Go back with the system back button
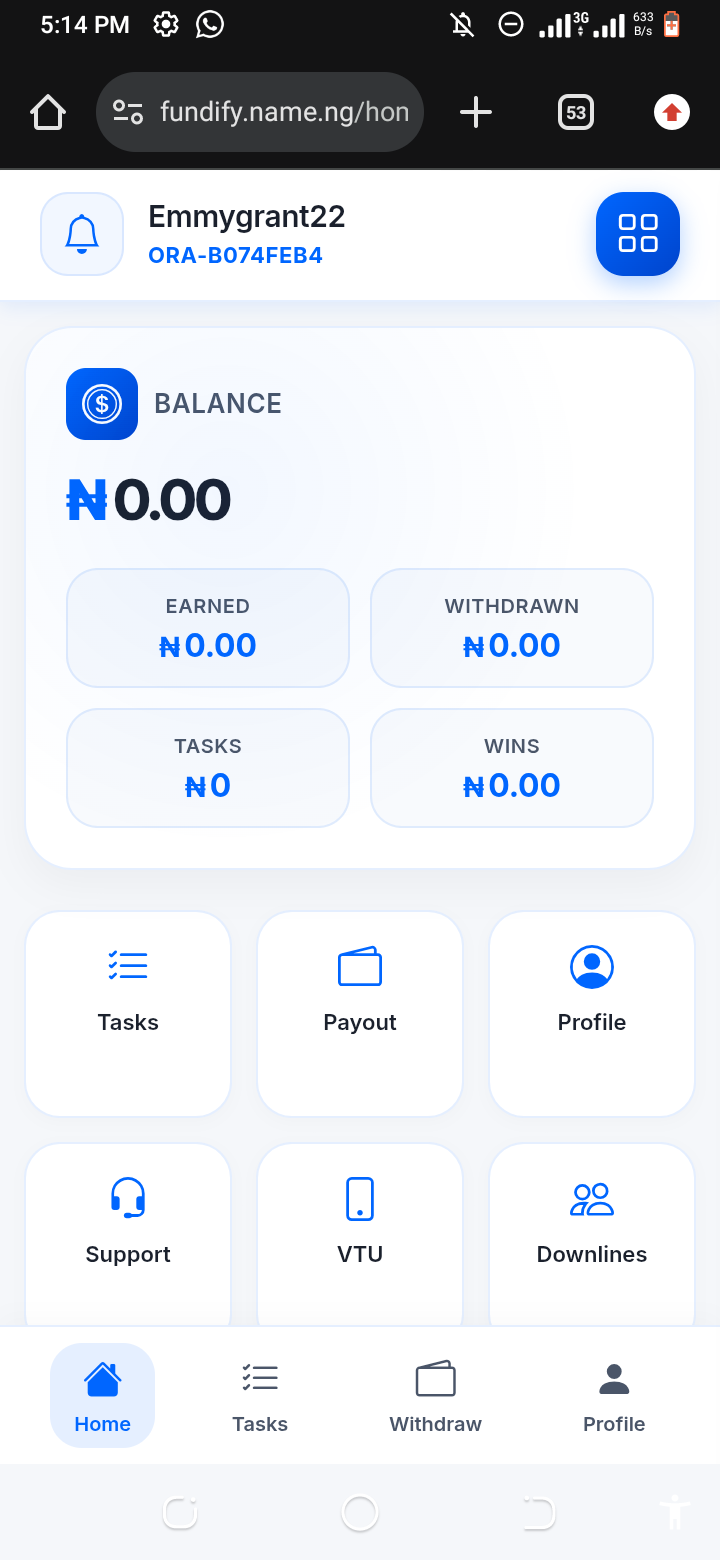Image resolution: width=720 pixels, height=1560 pixels. 538,1513
